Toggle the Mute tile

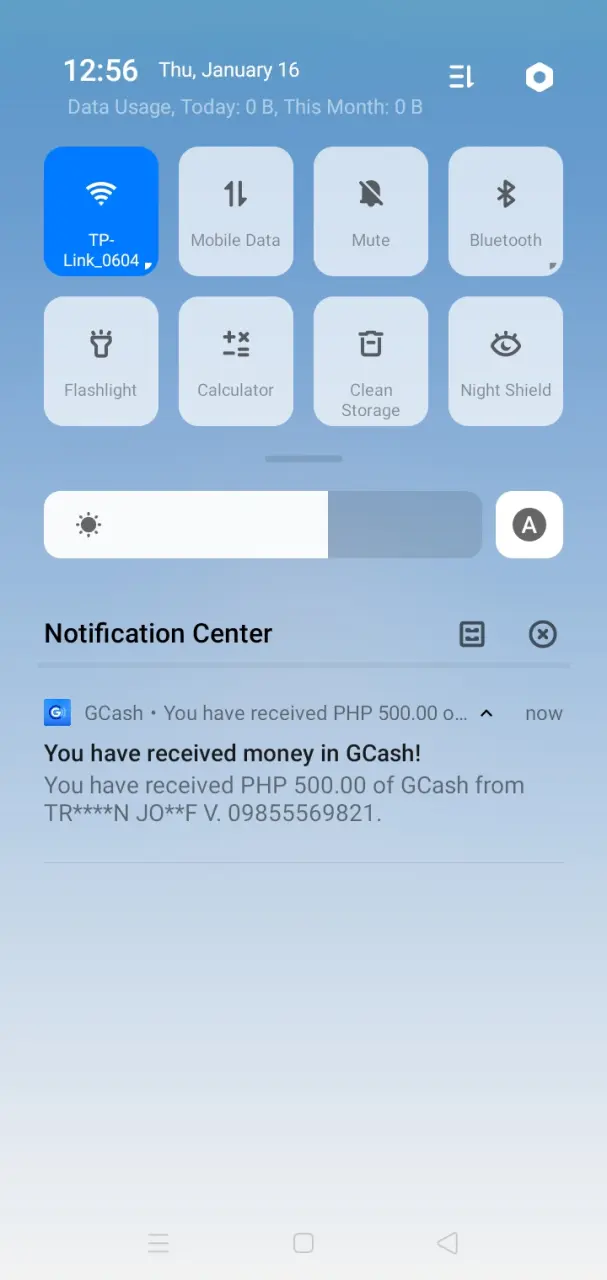coord(371,211)
